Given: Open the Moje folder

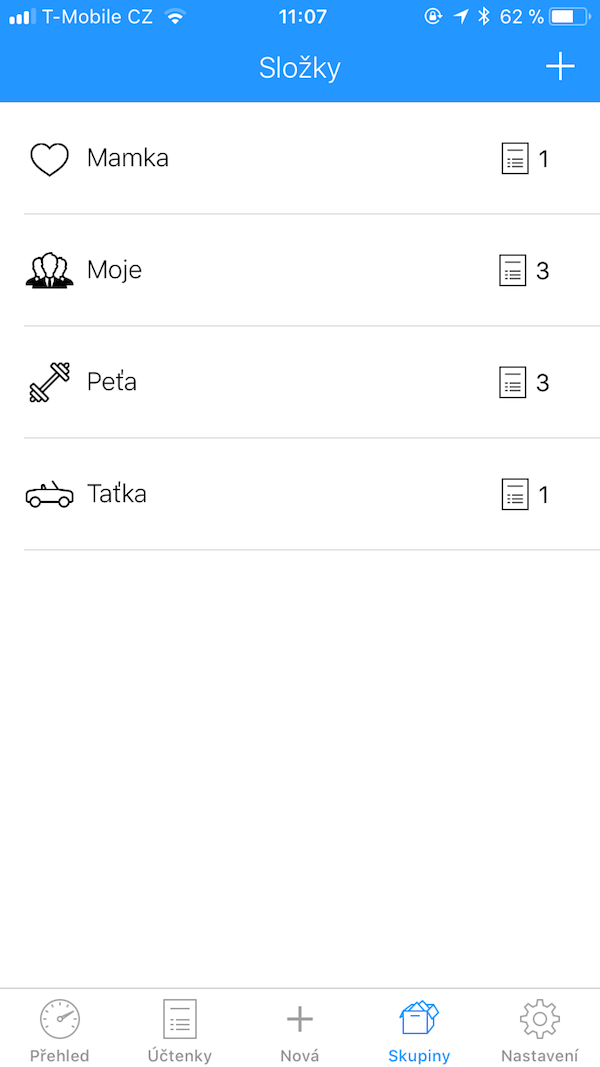Looking at the screenshot, I should coord(114,270).
